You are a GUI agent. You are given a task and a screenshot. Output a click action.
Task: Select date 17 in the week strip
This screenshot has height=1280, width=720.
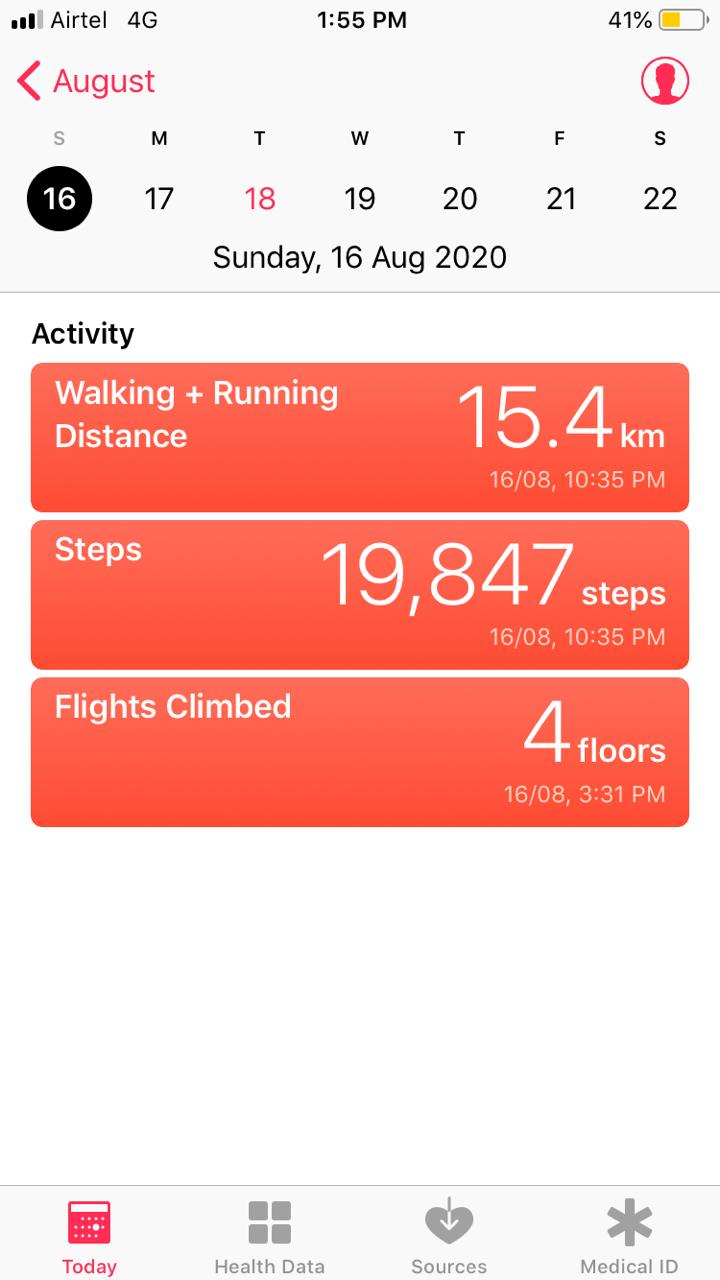coord(159,198)
